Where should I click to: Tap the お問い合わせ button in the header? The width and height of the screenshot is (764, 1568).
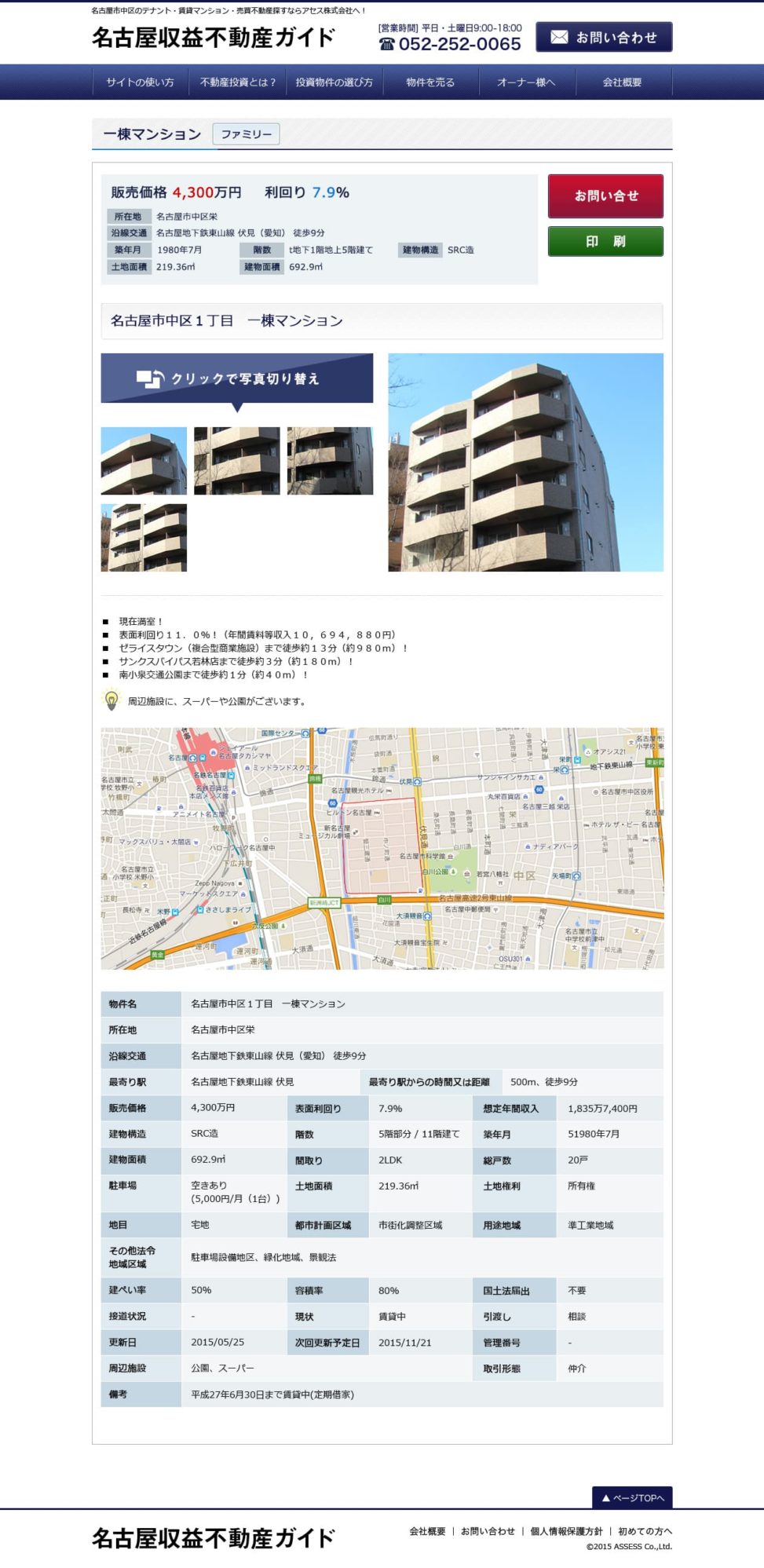(603, 37)
